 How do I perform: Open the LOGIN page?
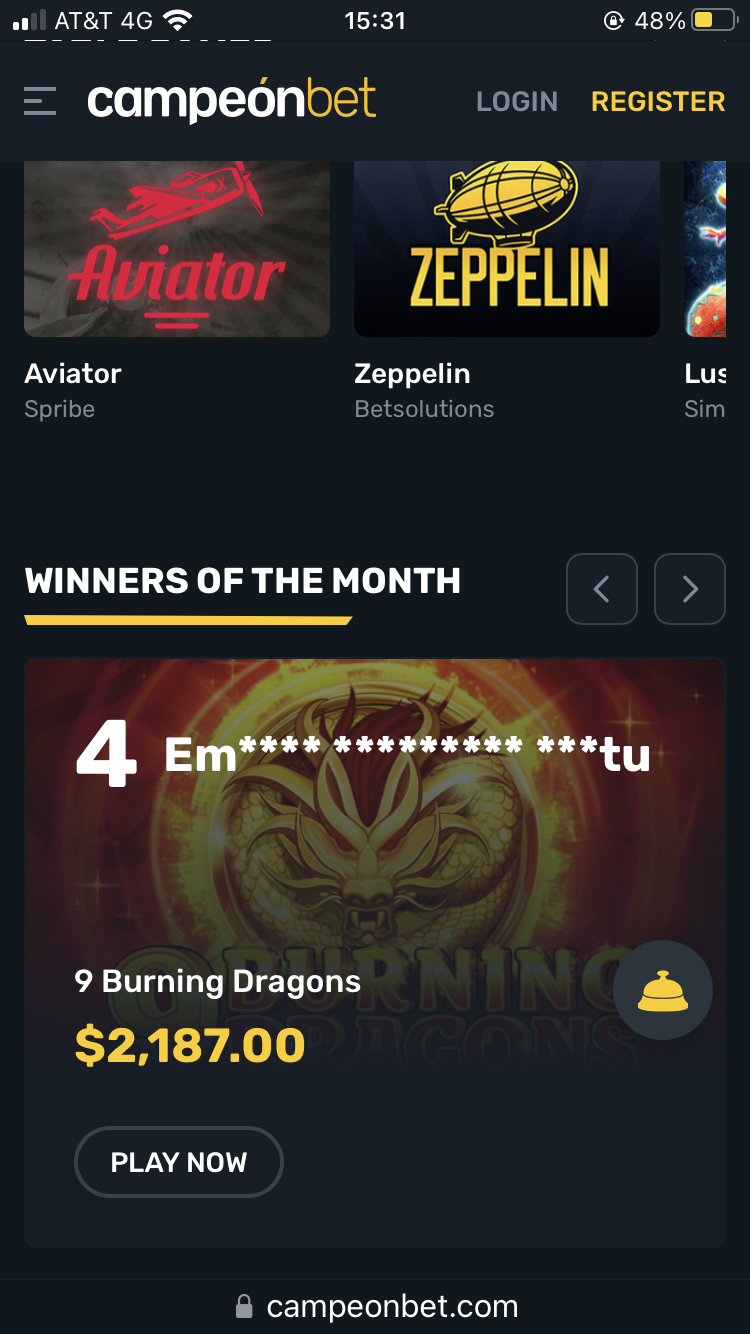(516, 101)
